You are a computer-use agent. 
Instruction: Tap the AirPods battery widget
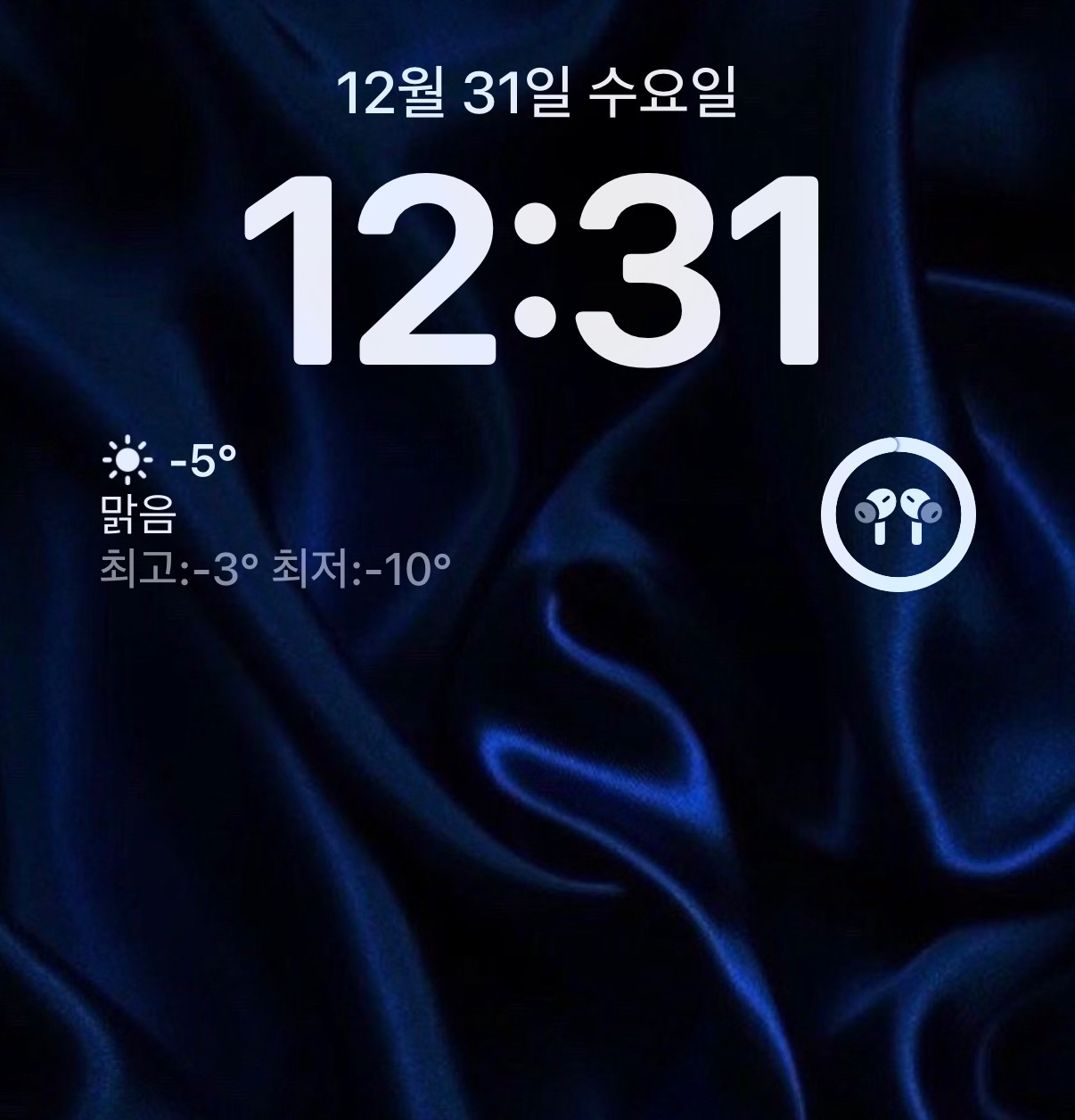point(898,514)
